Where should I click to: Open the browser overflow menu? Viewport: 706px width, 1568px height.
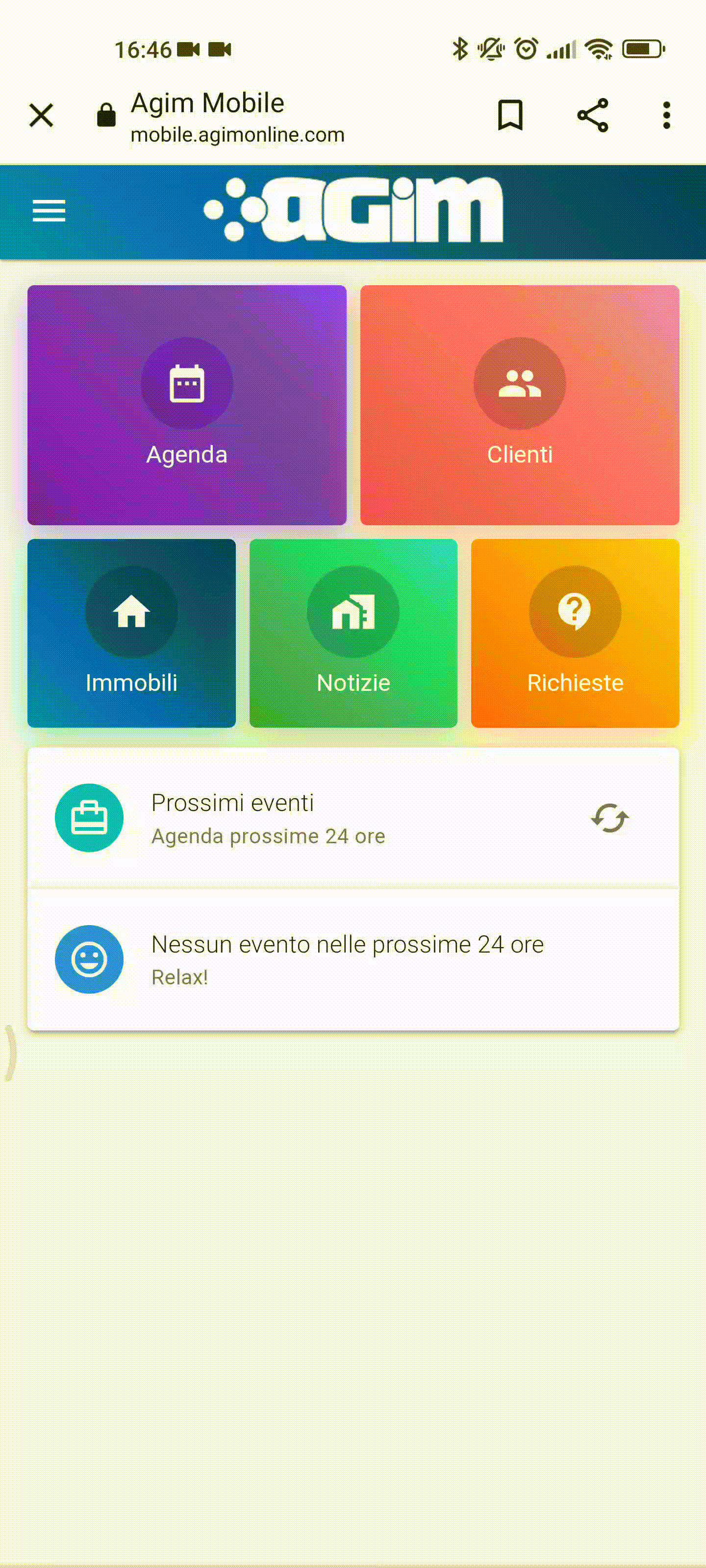666,115
